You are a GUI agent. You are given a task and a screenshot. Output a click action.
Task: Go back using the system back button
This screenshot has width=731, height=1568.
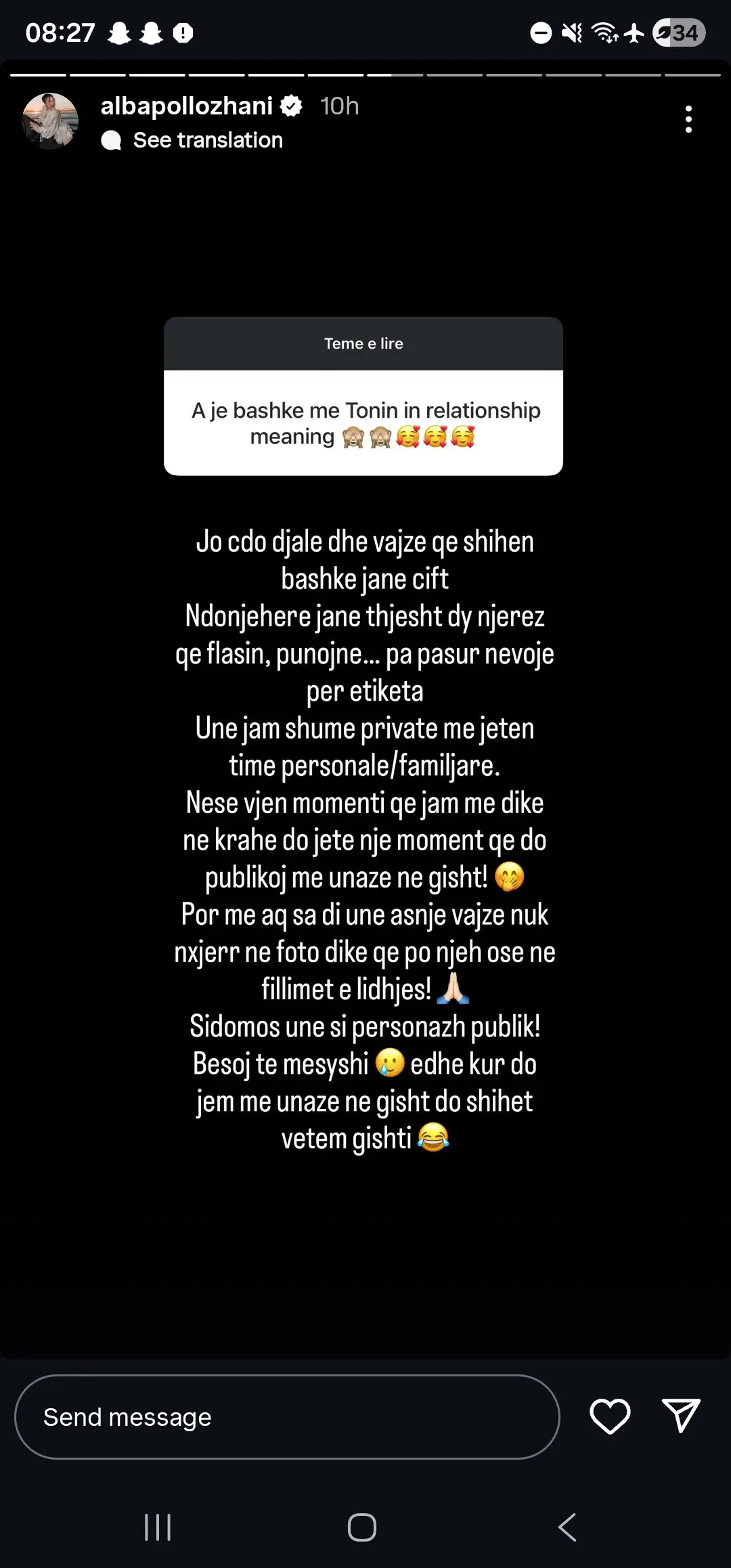[x=567, y=1527]
